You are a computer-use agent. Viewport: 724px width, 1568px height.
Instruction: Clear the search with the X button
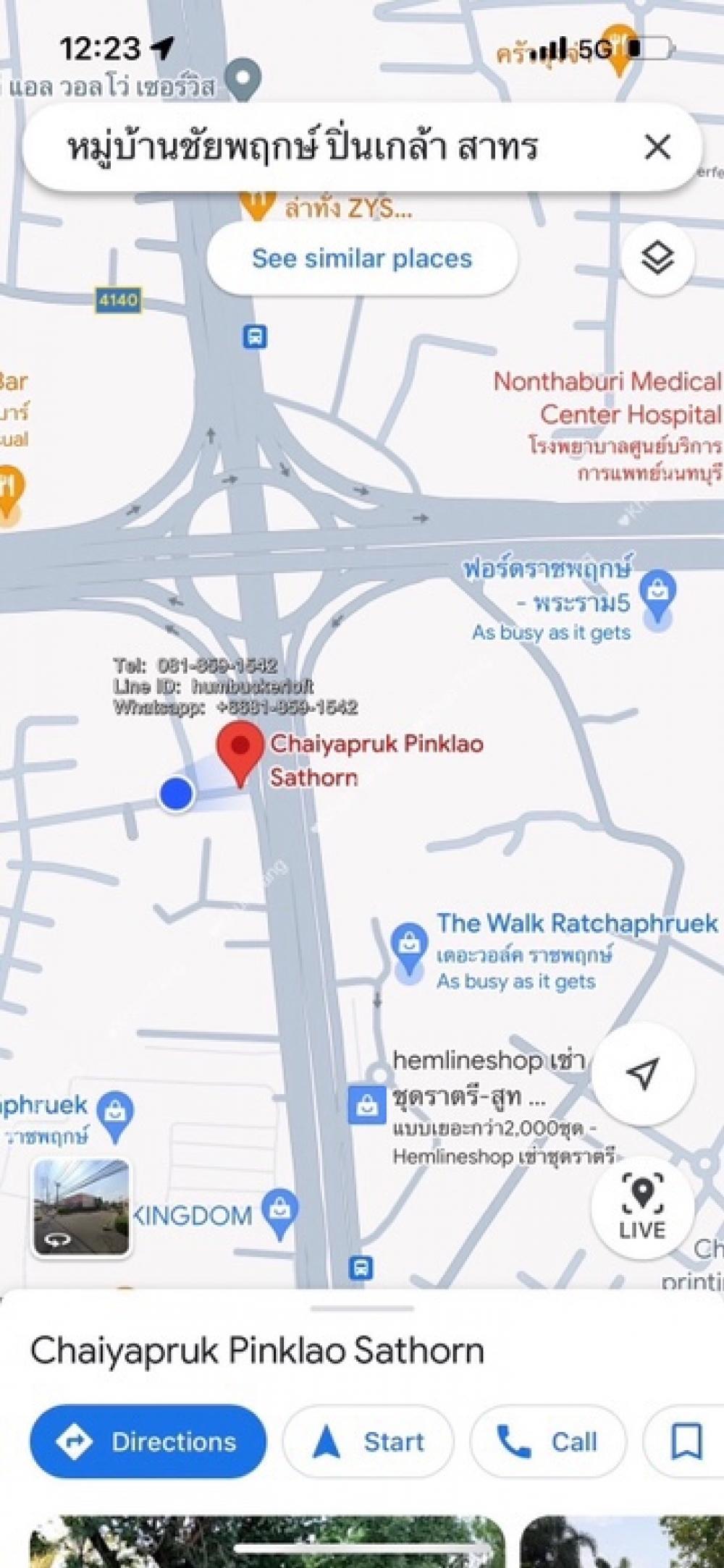point(657,148)
